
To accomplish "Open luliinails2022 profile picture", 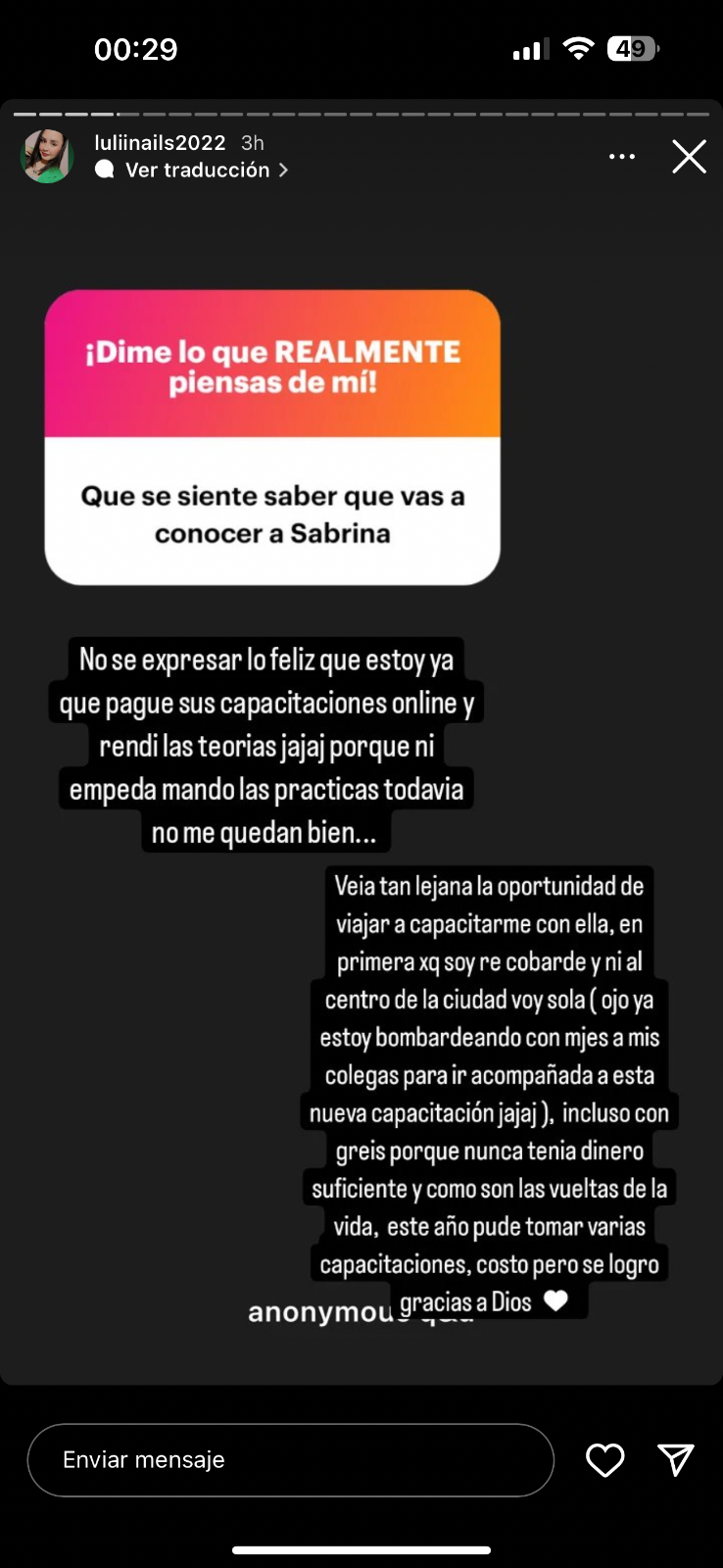I will click(47, 157).
